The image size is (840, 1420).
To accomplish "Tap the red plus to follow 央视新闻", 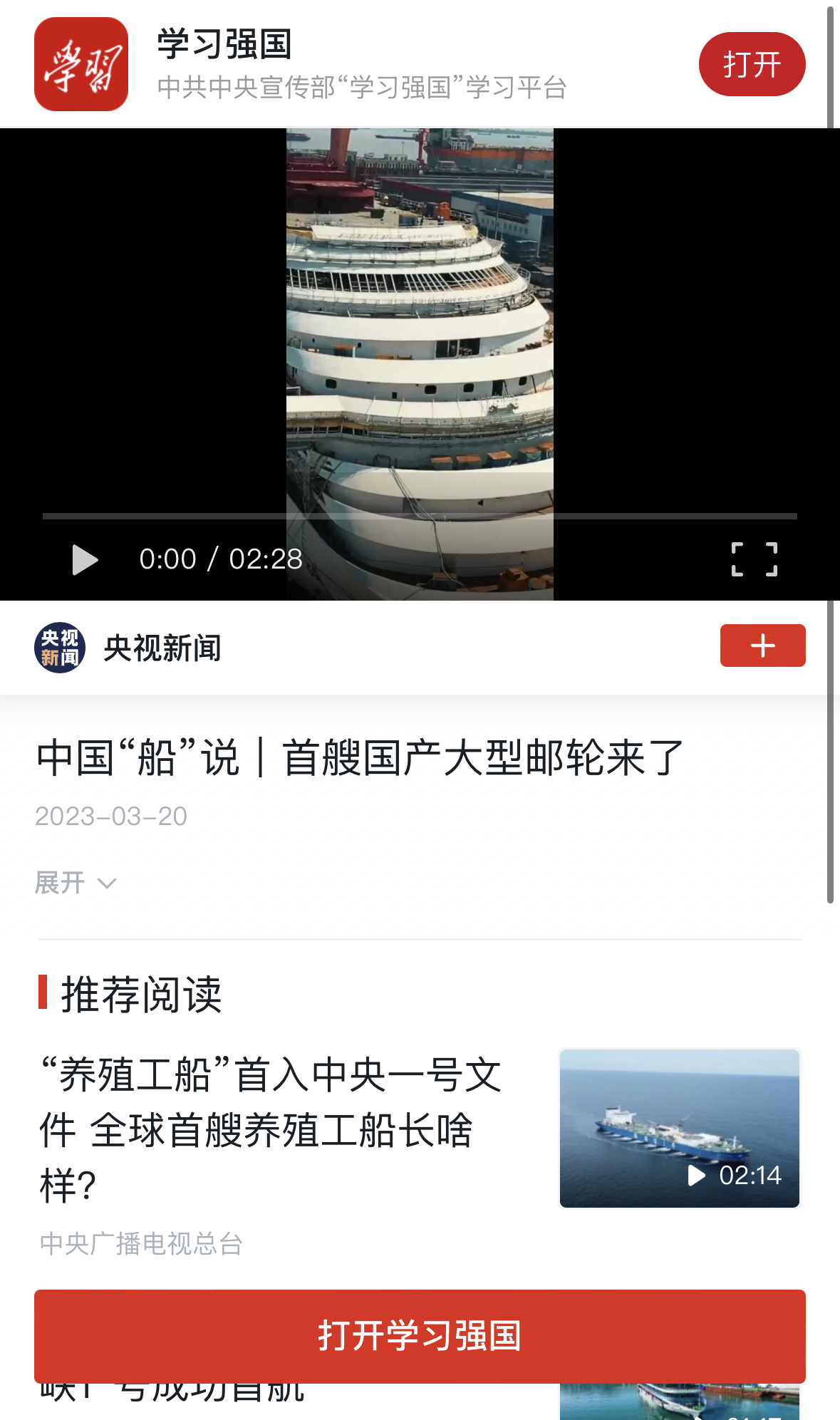I will tap(762, 646).
